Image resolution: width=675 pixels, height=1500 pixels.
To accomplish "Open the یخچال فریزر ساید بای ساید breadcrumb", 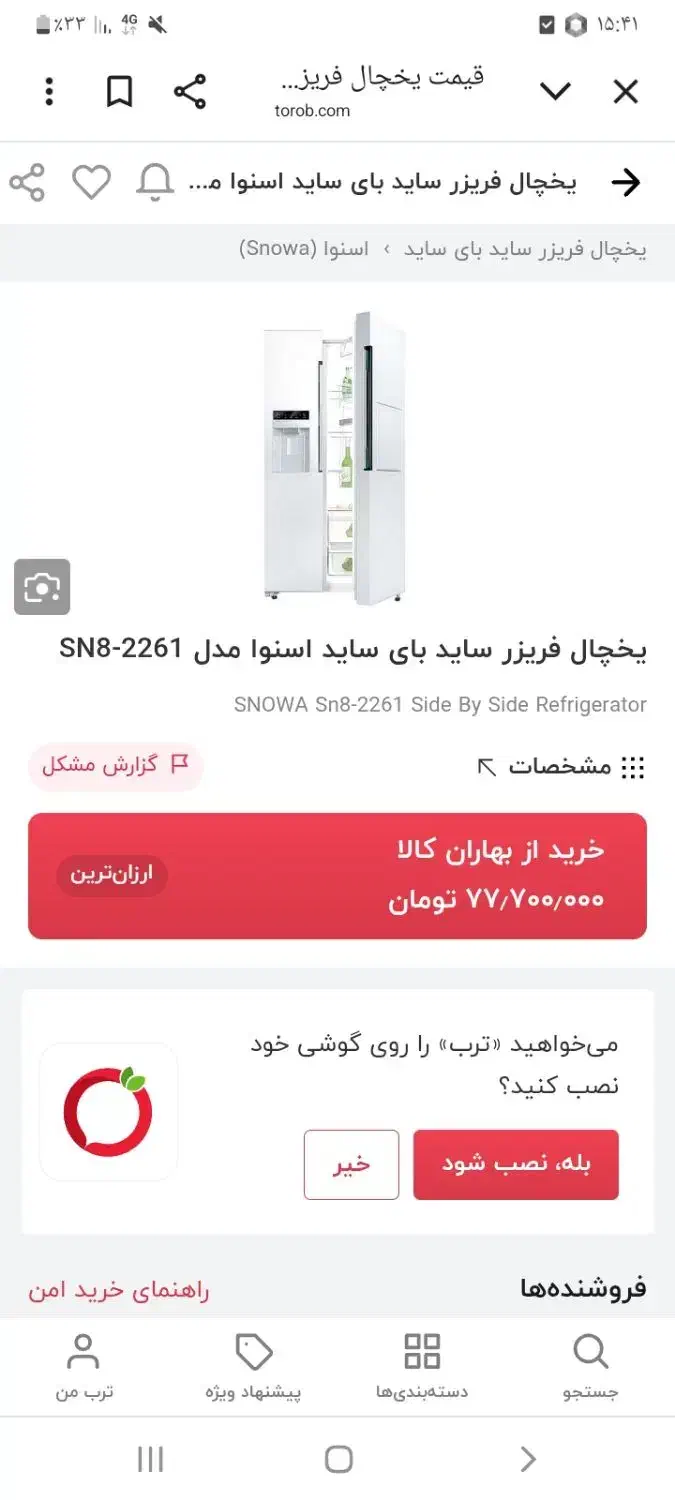I will click(525, 249).
